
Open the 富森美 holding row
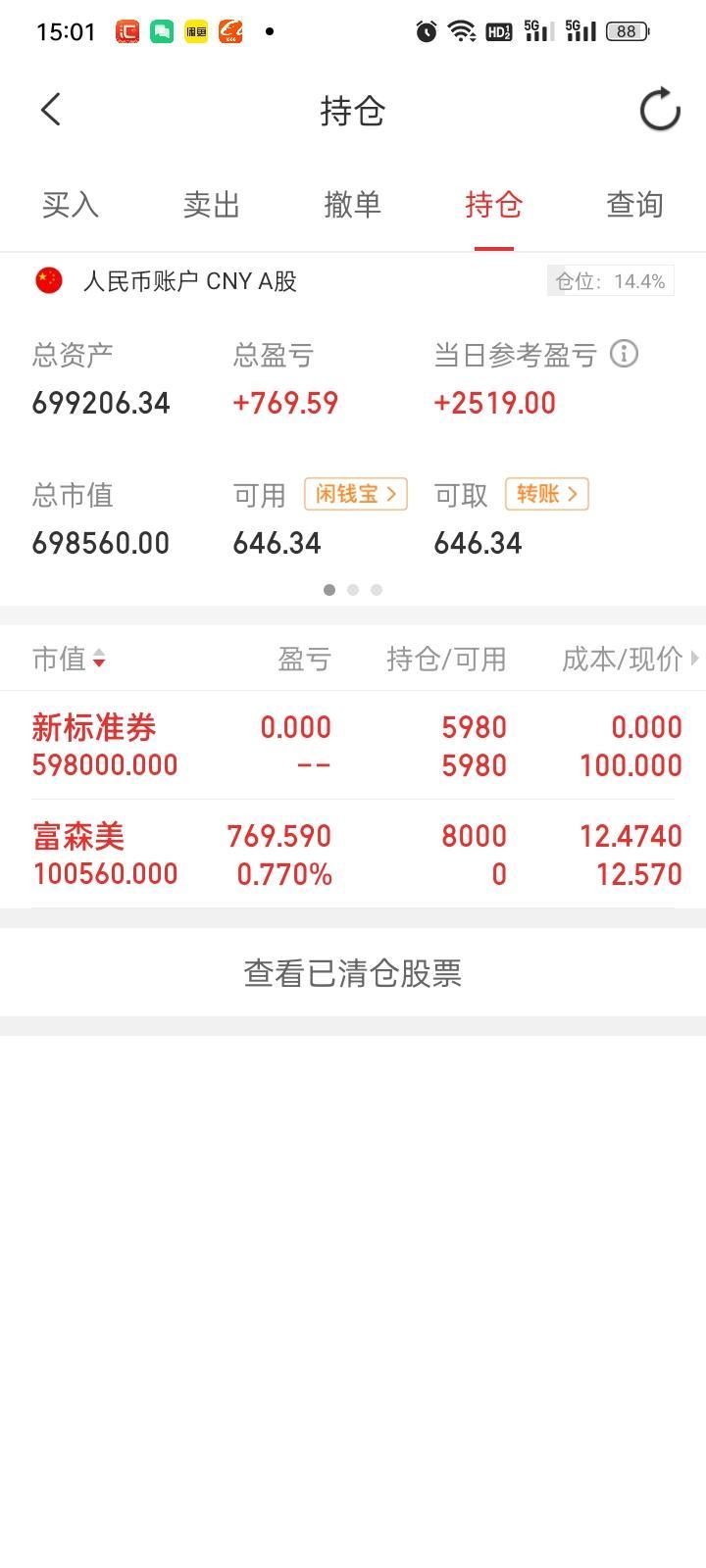point(353,855)
